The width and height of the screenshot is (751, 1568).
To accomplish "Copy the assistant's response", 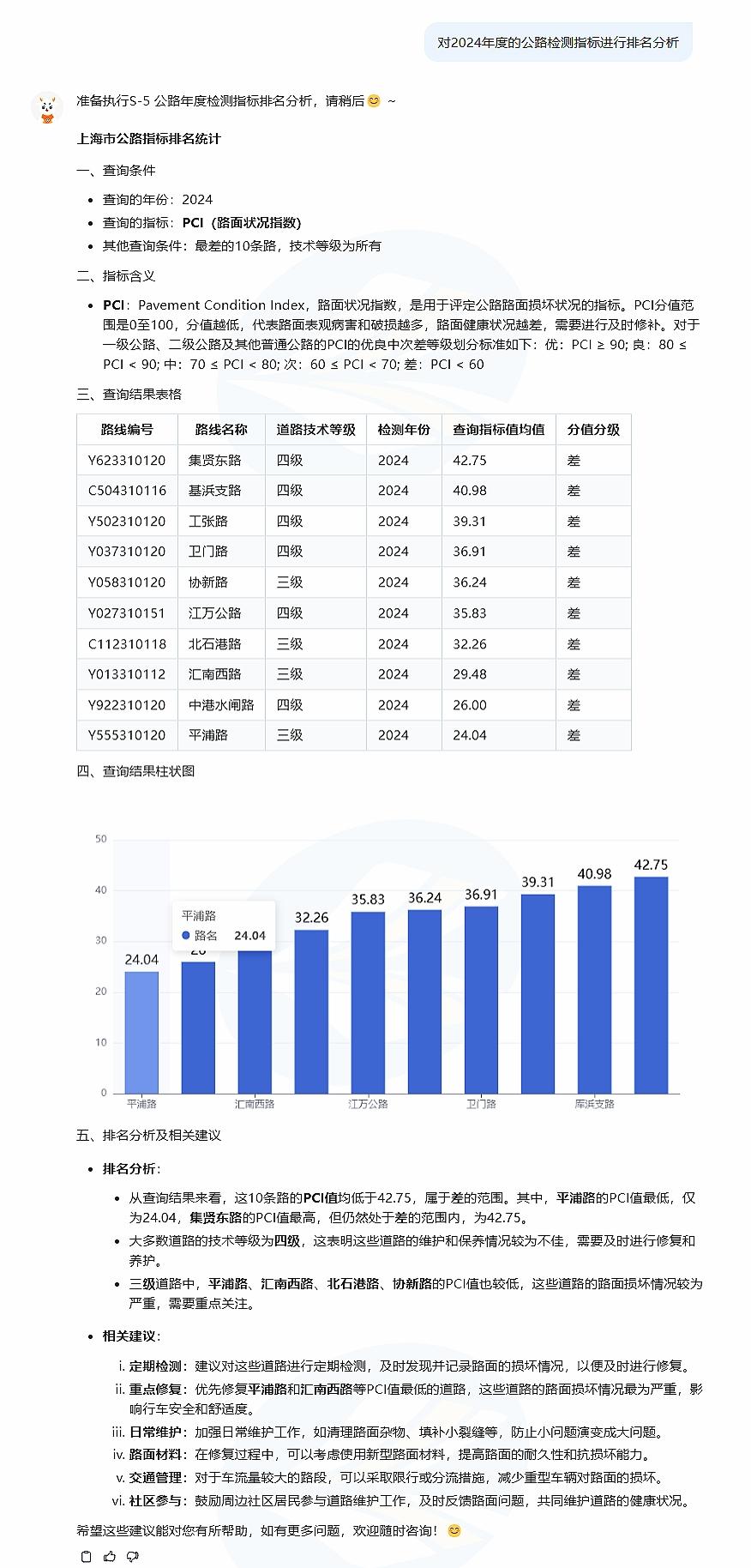I will click(86, 1556).
